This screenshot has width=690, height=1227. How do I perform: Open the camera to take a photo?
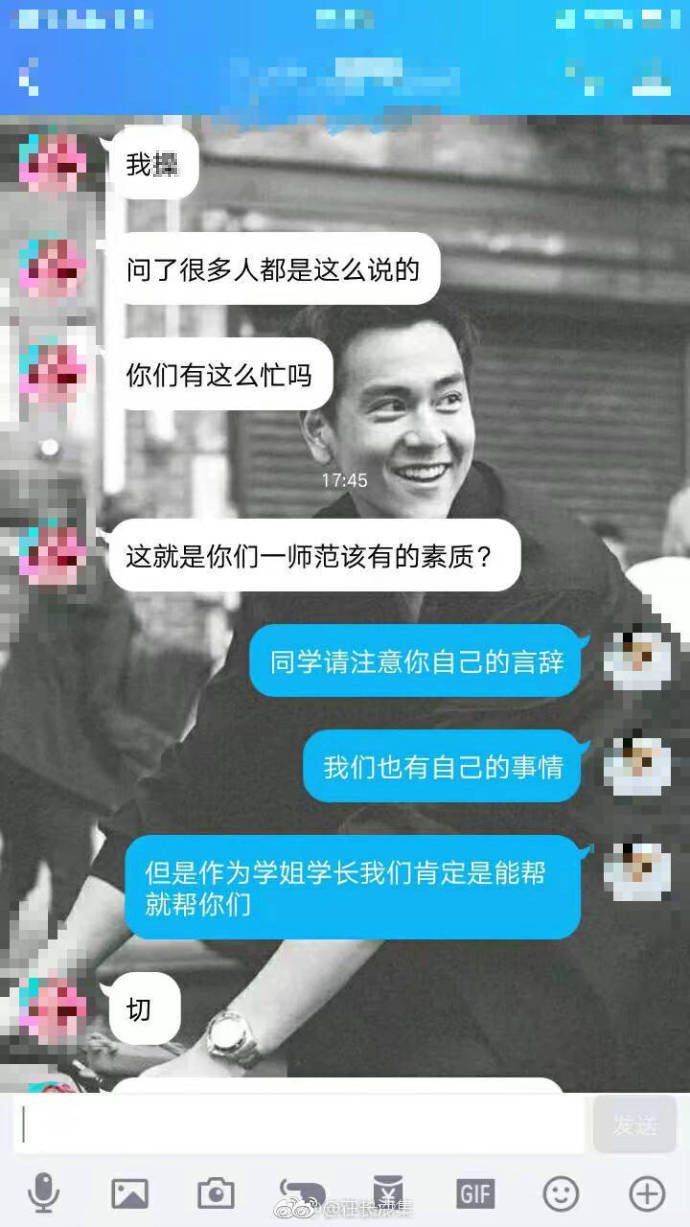tap(215, 1193)
